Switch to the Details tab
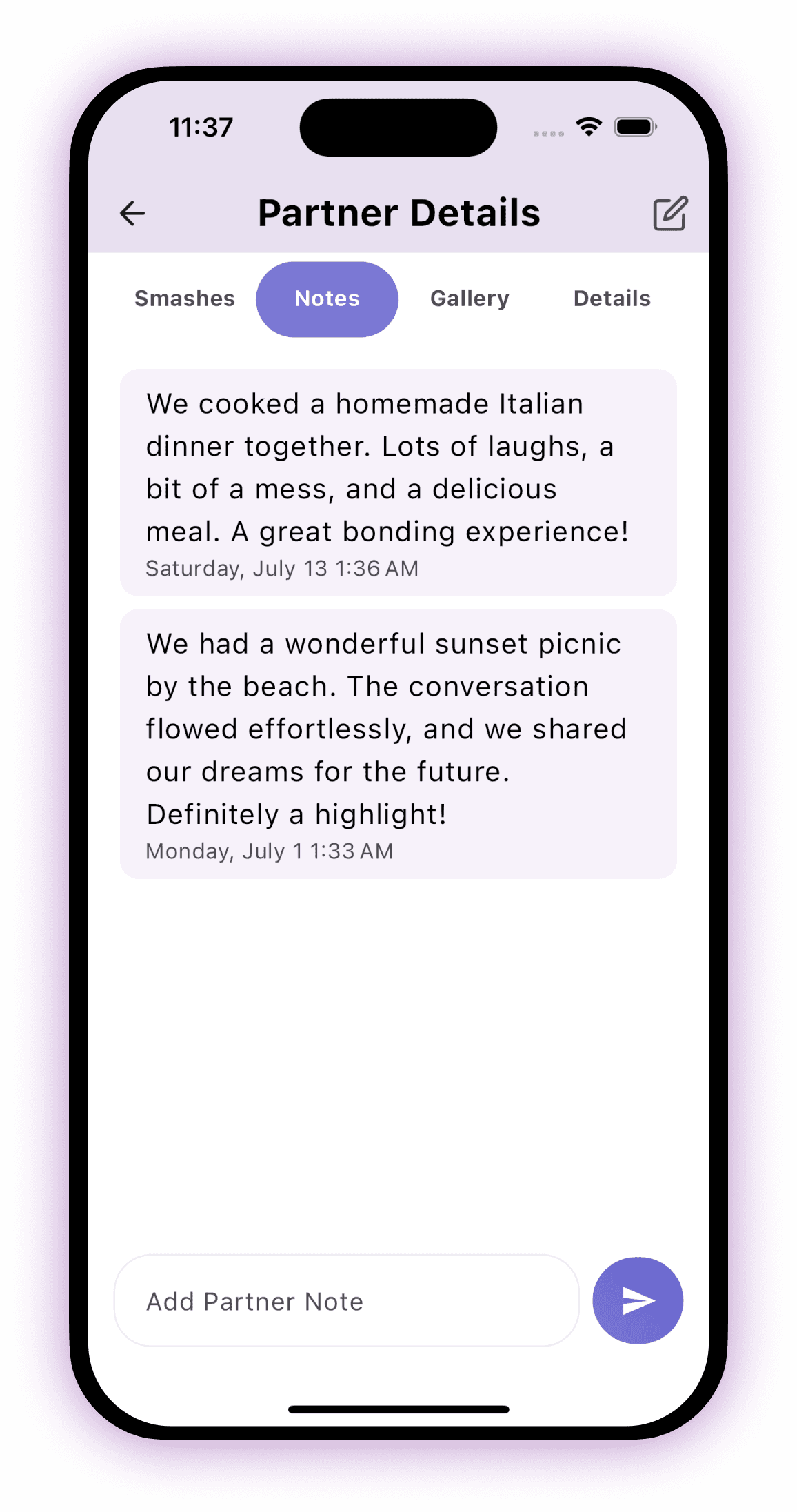 pyautogui.click(x=612, y=299)
